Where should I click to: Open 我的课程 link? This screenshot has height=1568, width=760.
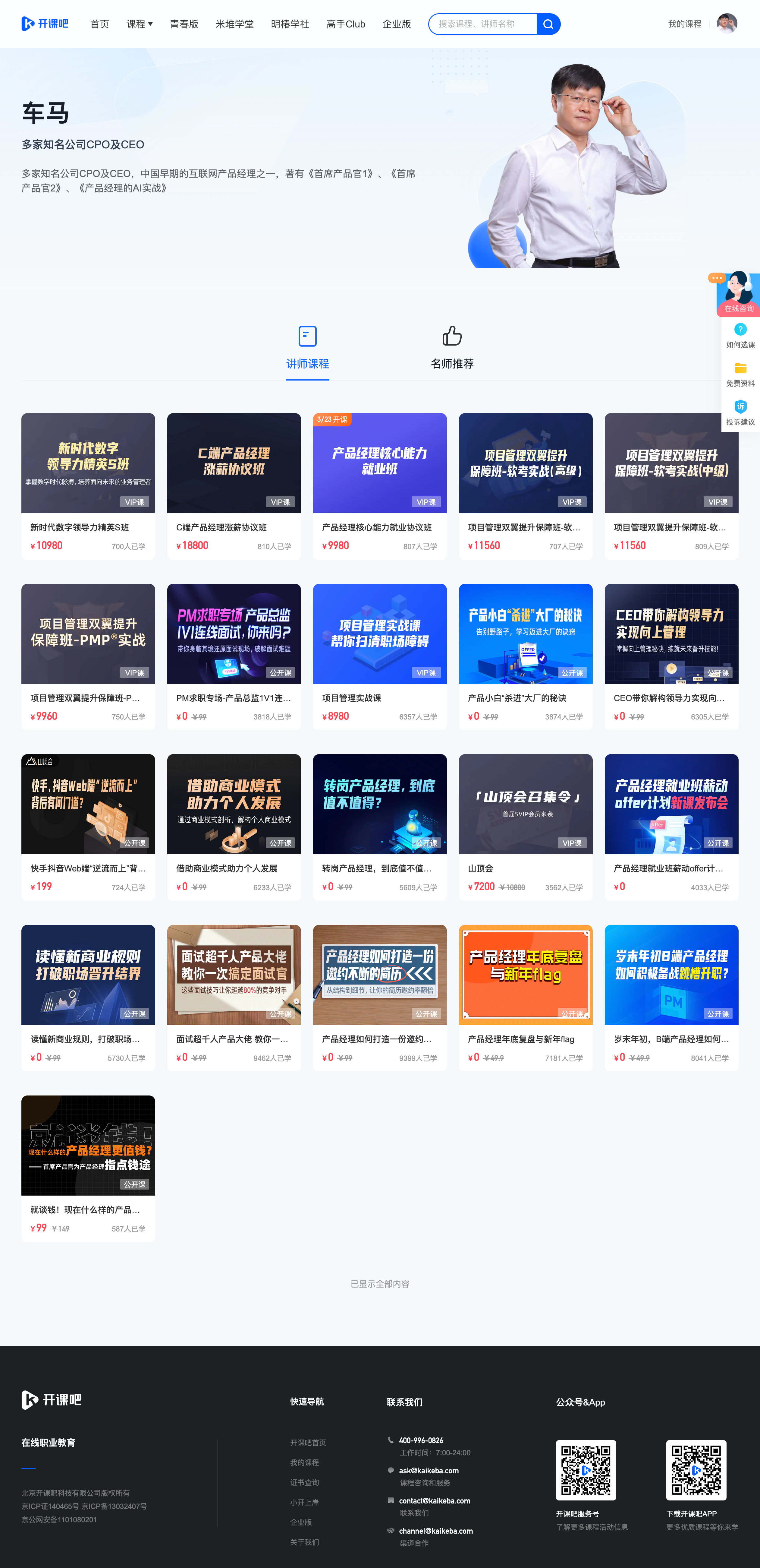[684, 24]
